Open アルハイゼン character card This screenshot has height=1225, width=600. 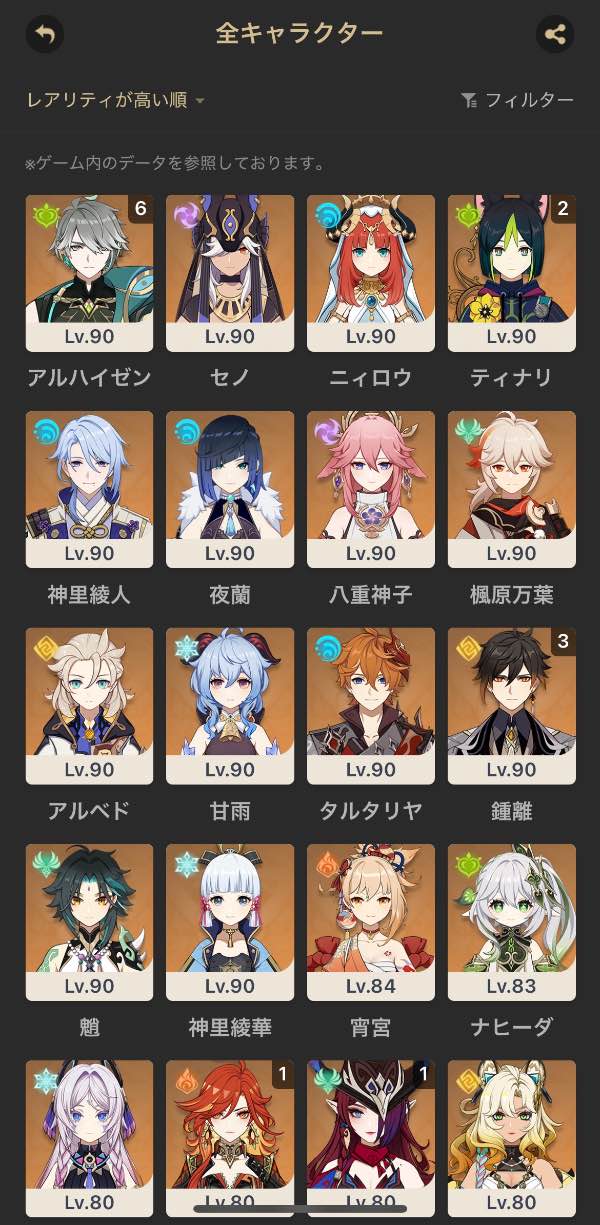(x=89, y=272)
